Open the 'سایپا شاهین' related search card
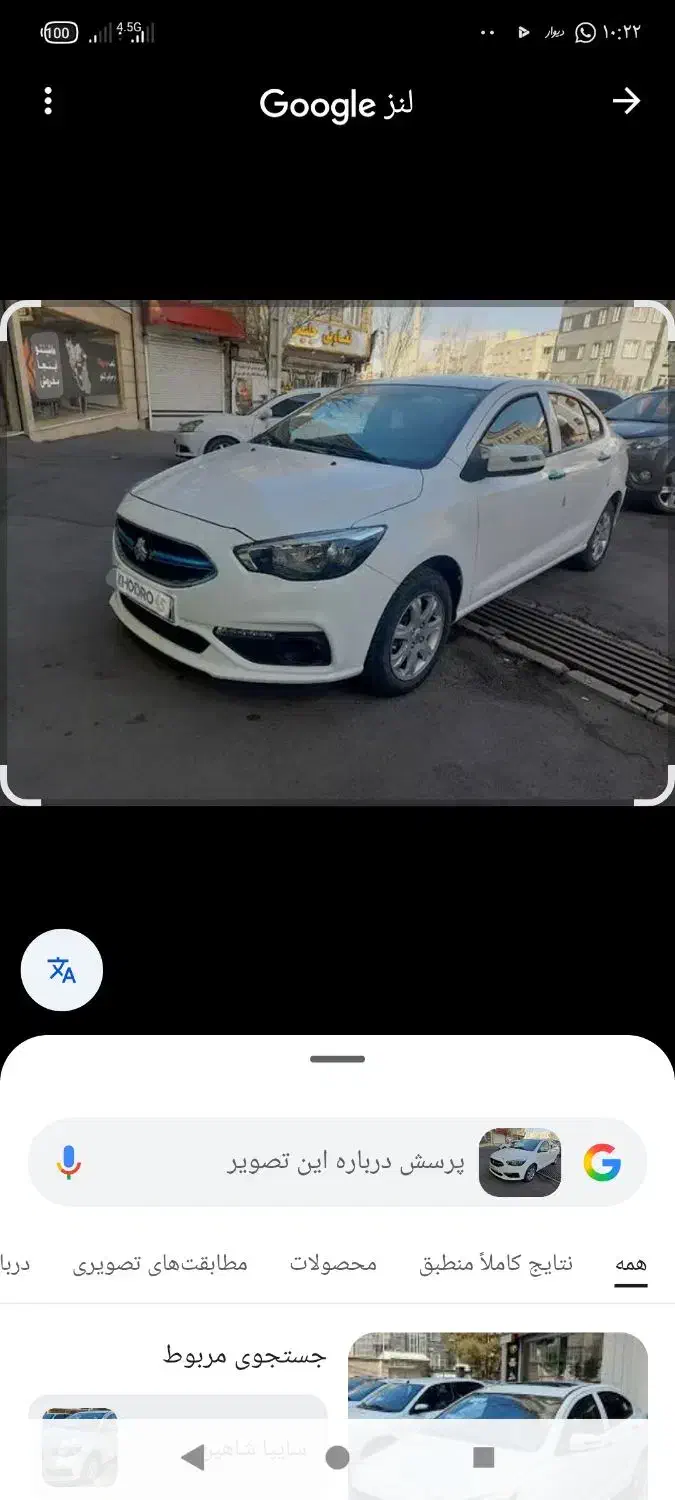Viewport: 675px width, 1500px height. (x=178, y=1448)
